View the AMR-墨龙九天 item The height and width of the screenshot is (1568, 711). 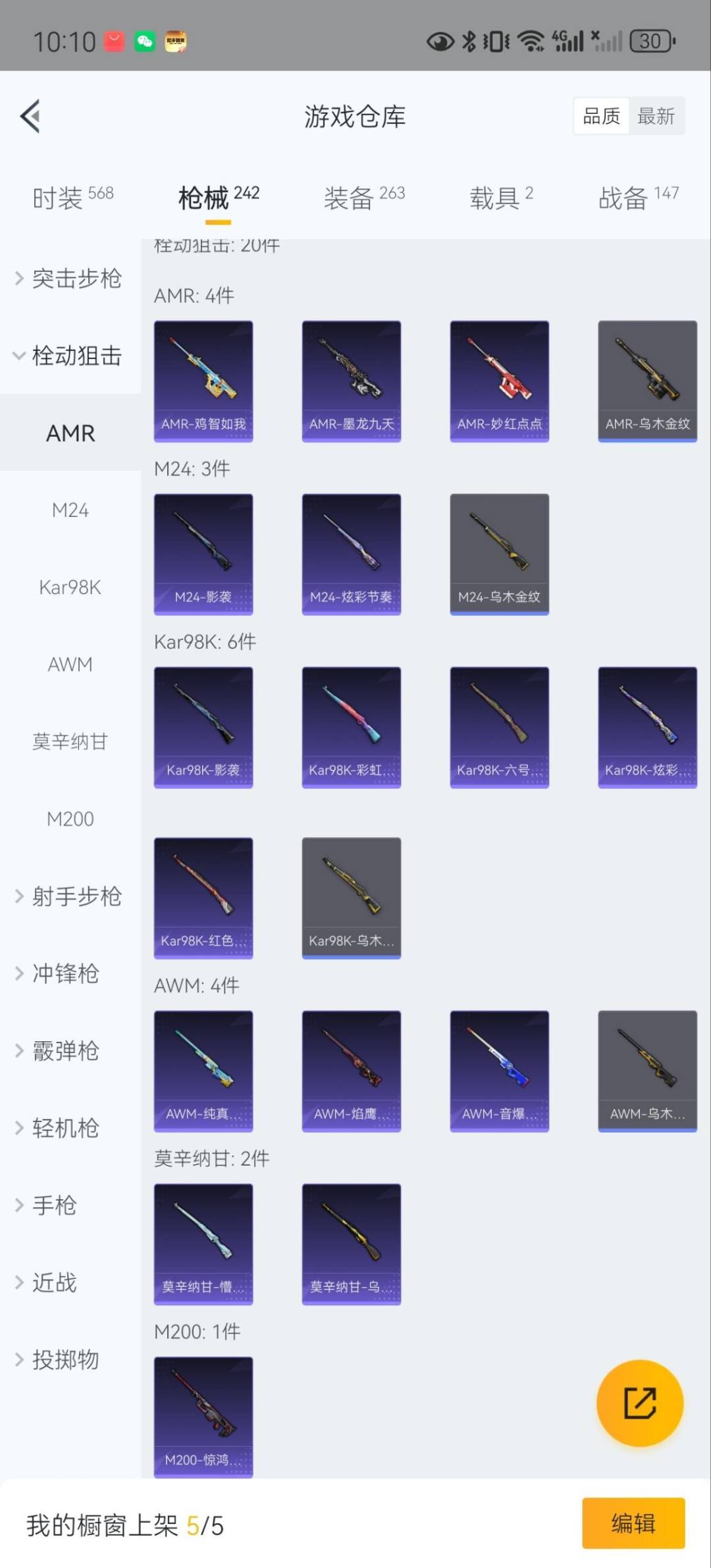352,381
